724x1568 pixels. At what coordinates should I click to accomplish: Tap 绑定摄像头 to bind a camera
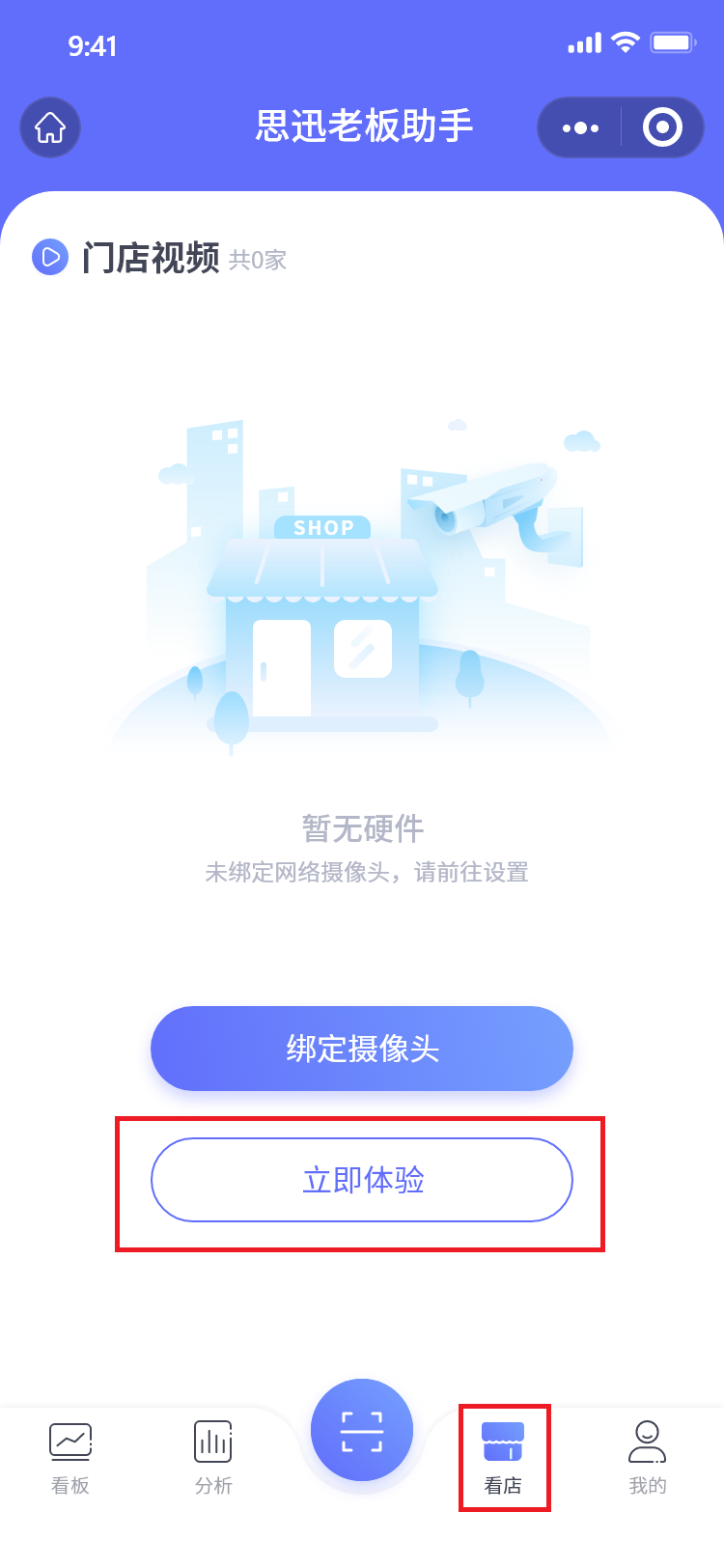[362, 1049]
